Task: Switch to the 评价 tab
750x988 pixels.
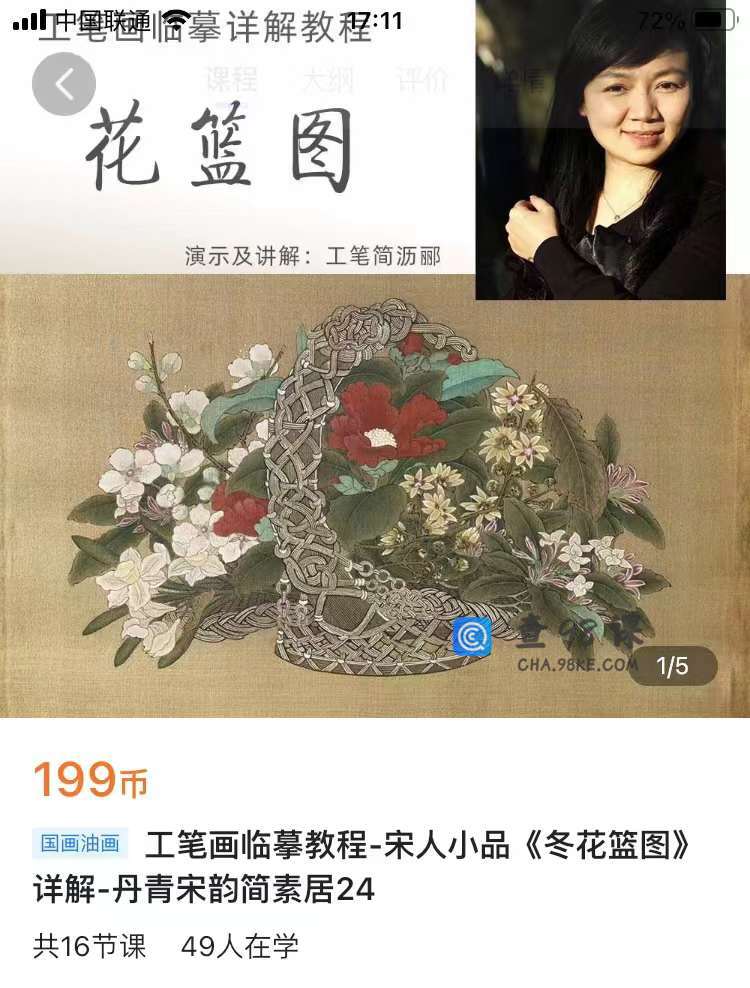Action: coord(422,79)
